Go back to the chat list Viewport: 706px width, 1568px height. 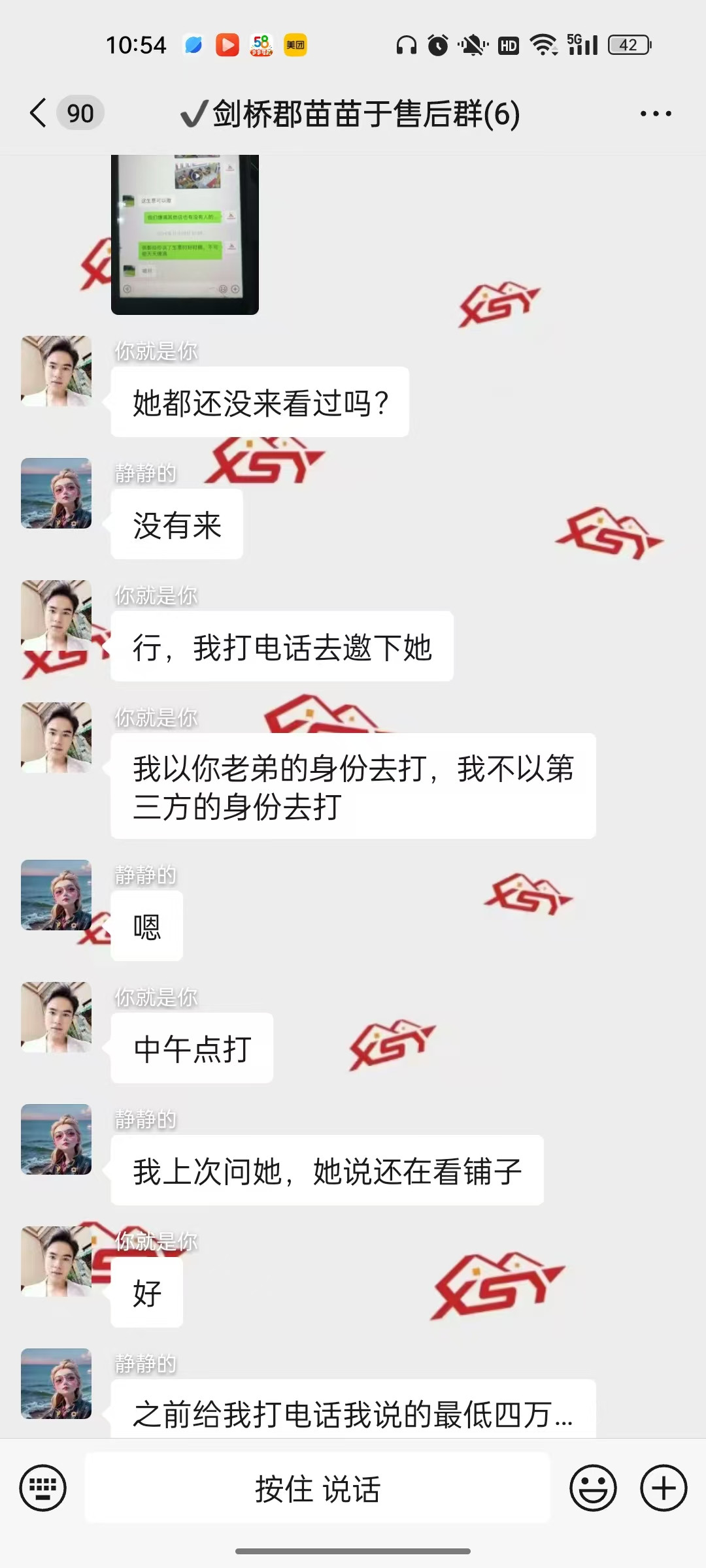click(x=39, y=113)
